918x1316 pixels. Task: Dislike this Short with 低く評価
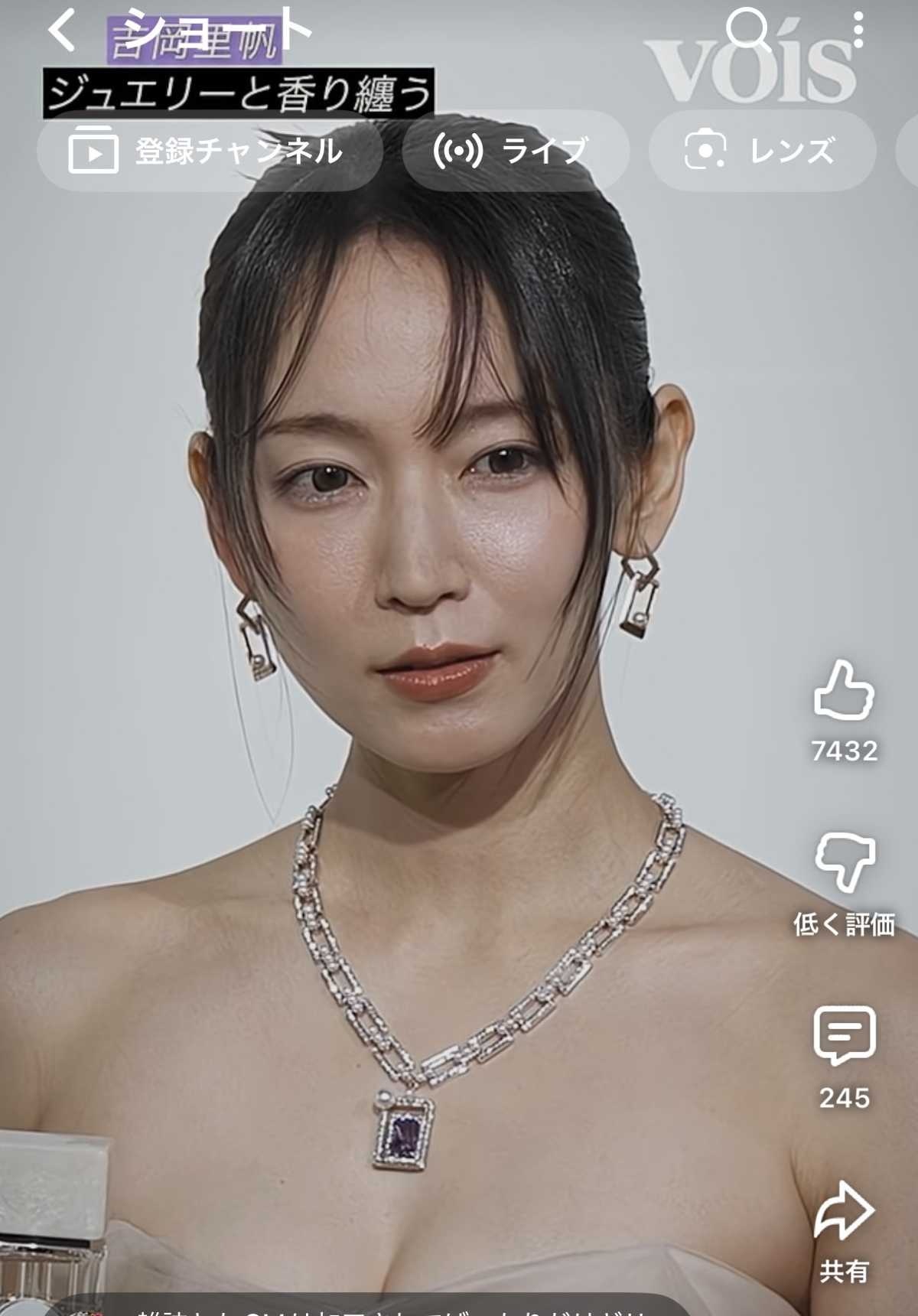844,862
